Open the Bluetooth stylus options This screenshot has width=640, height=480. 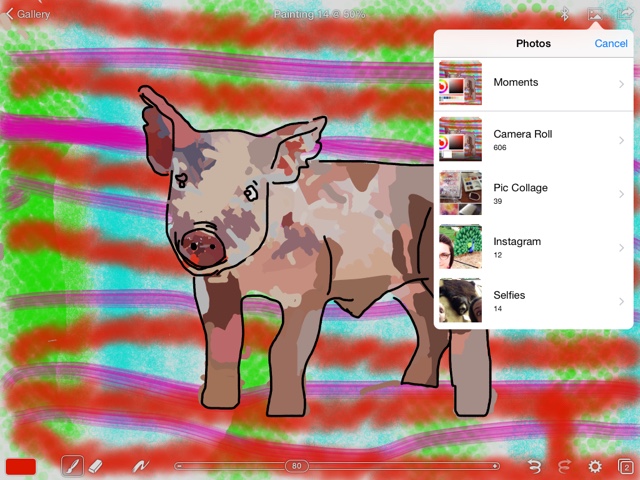[x=565, y=14]
